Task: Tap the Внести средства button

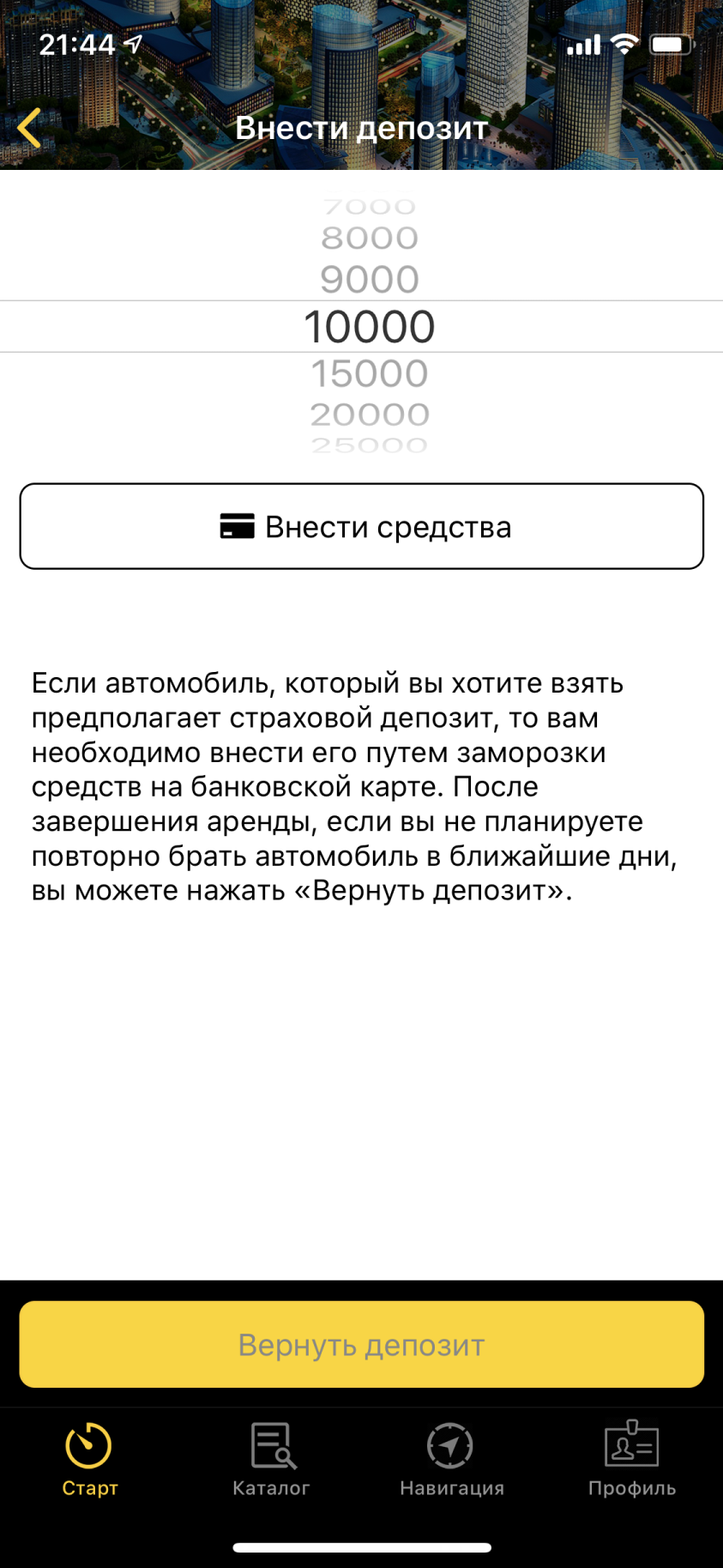Action: click(x=362, y=526)
